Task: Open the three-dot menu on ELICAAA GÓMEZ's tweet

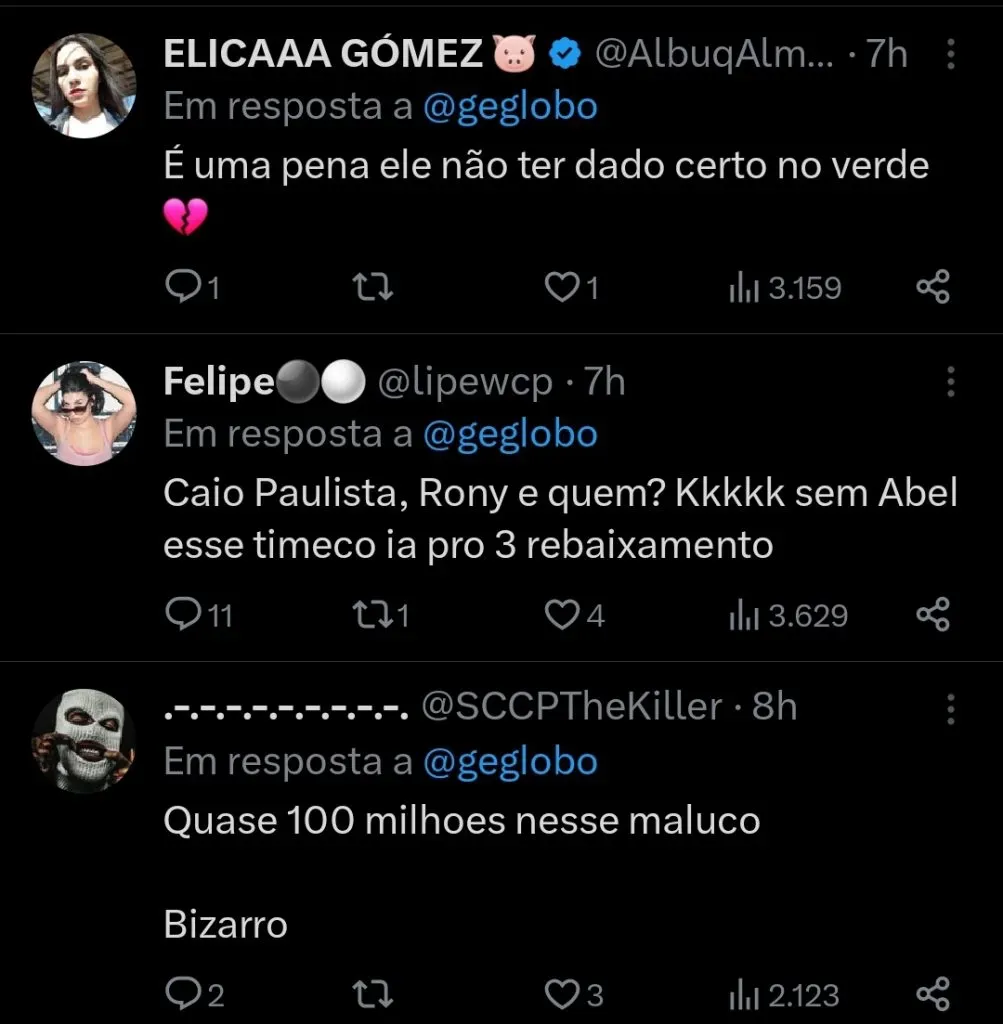Action: (949, 53)
